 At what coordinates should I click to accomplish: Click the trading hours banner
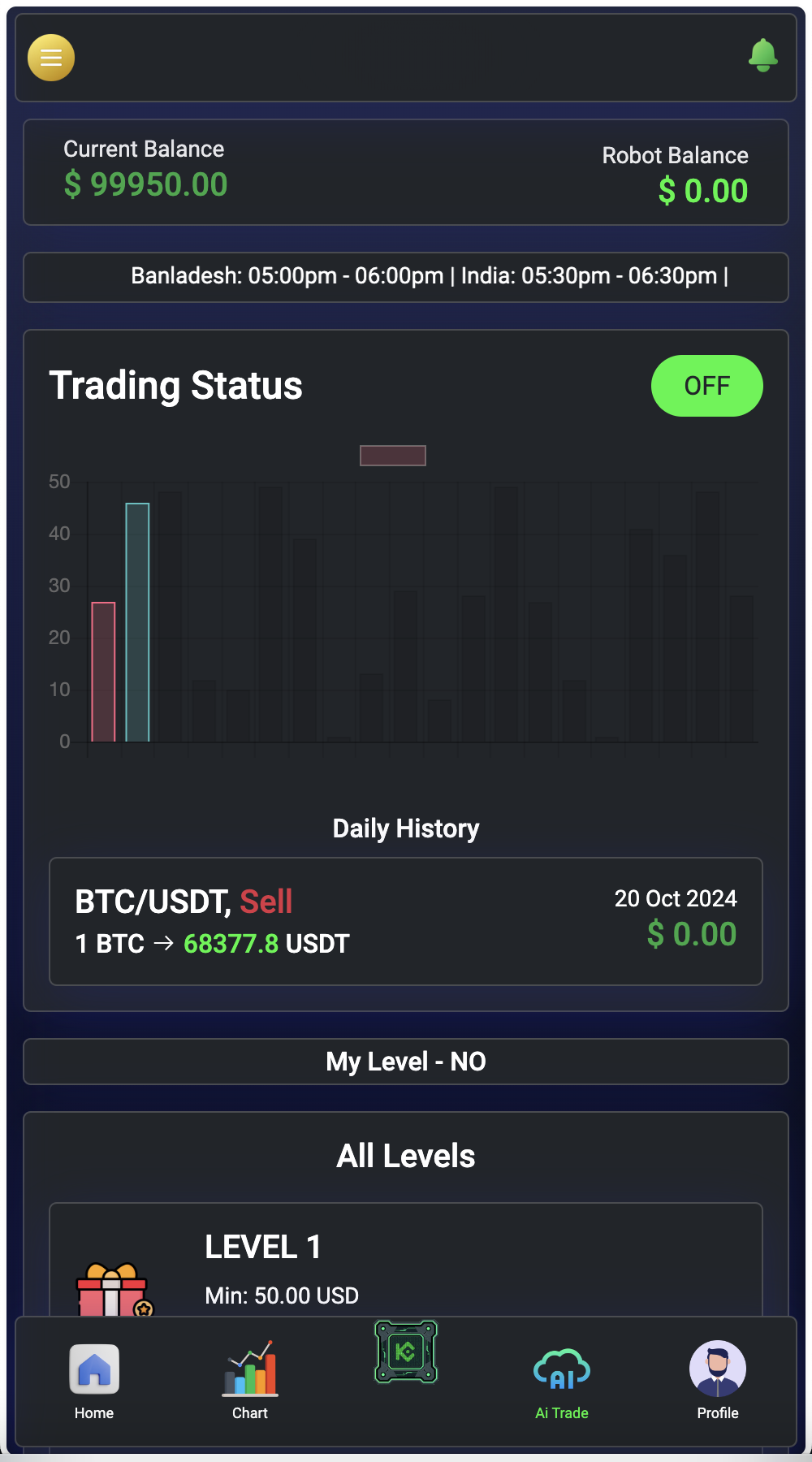[x=405, y=276]
